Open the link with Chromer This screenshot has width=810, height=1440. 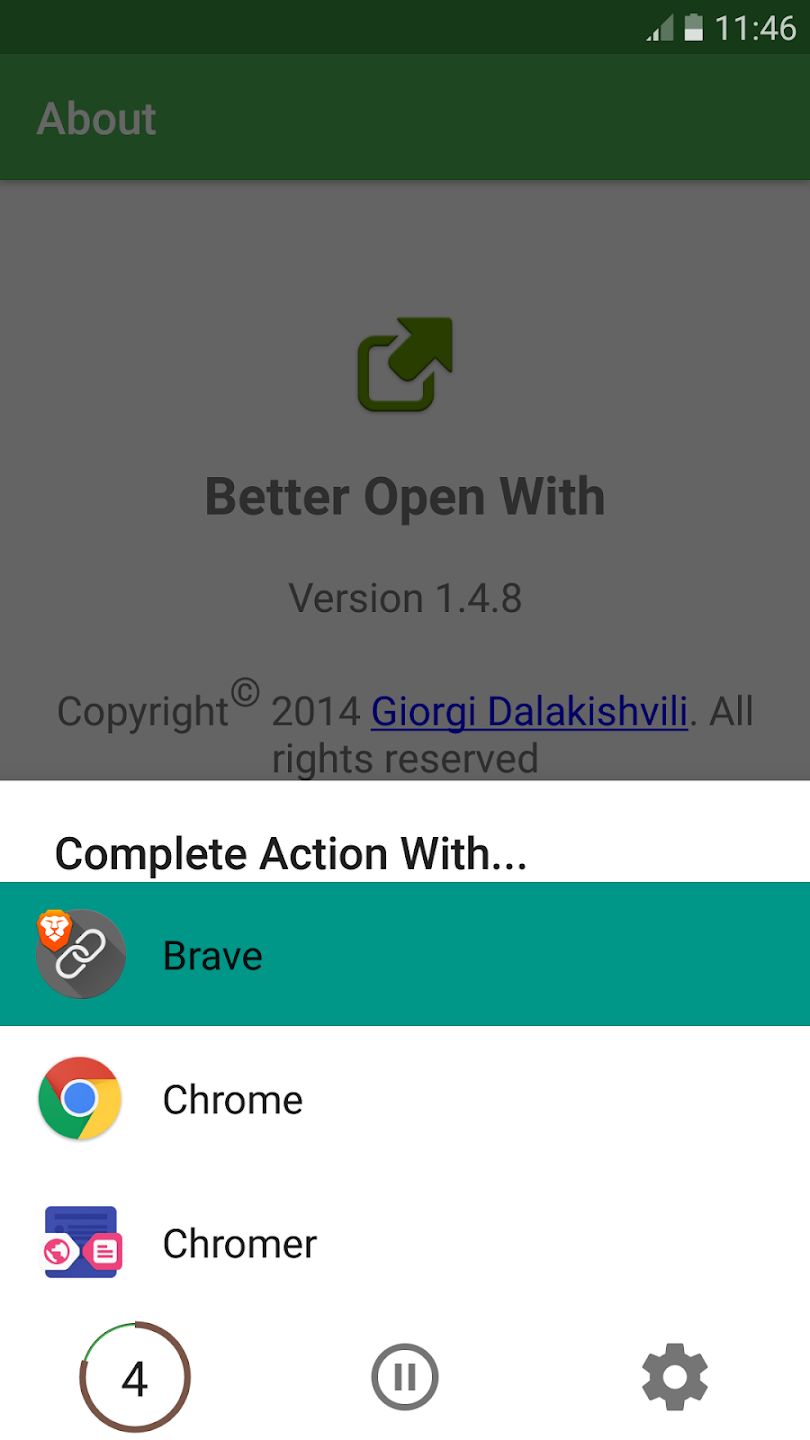pyautogui.click(x=404, y=1243)
